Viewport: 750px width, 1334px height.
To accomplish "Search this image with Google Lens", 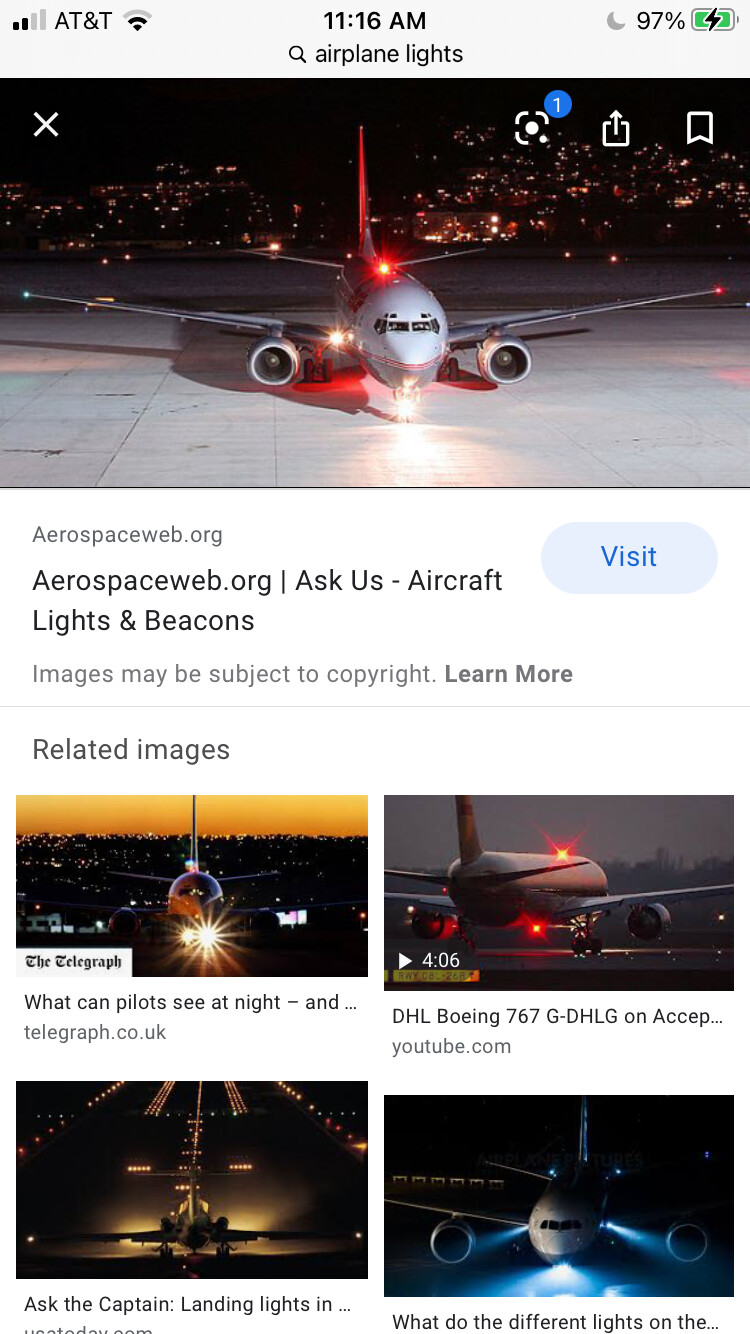I will (532, 127).
